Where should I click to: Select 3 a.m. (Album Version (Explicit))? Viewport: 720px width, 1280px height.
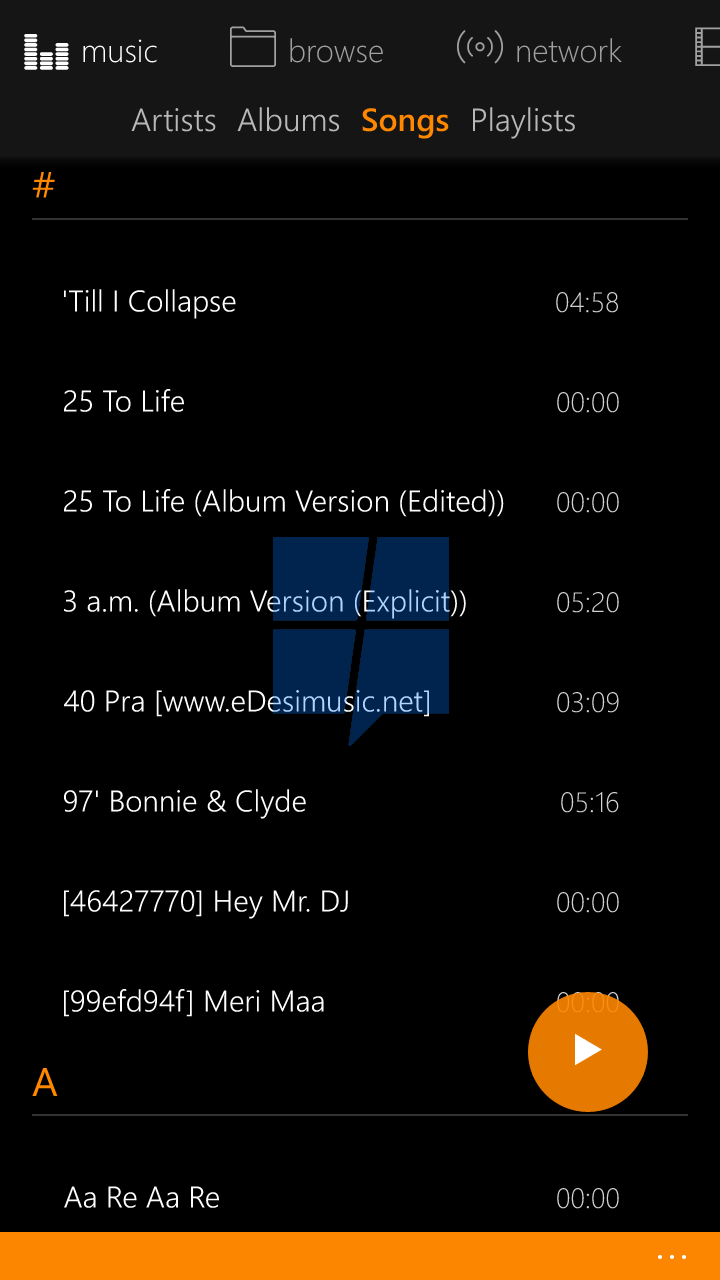point(341,602)
